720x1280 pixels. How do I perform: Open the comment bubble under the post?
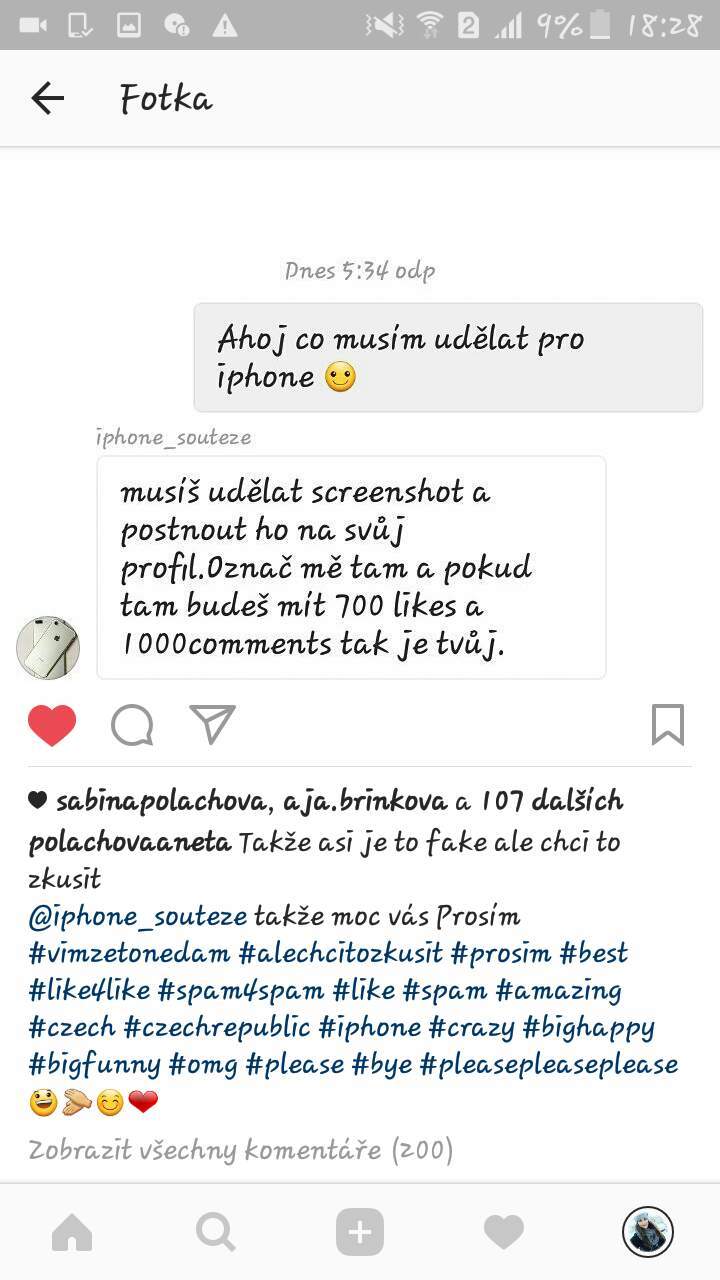coord(132,725)
